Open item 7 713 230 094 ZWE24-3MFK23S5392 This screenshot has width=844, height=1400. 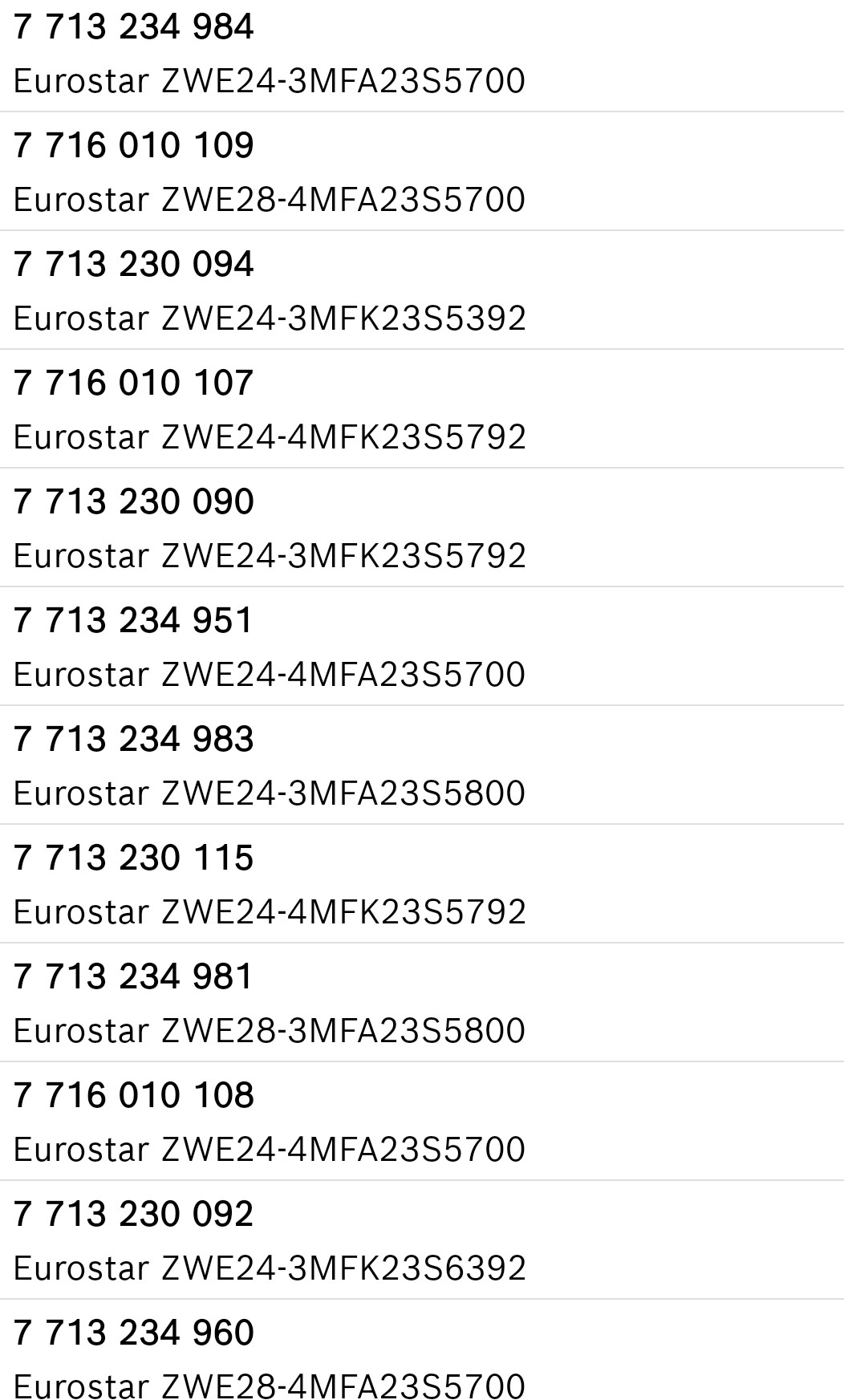click(422, 290)
